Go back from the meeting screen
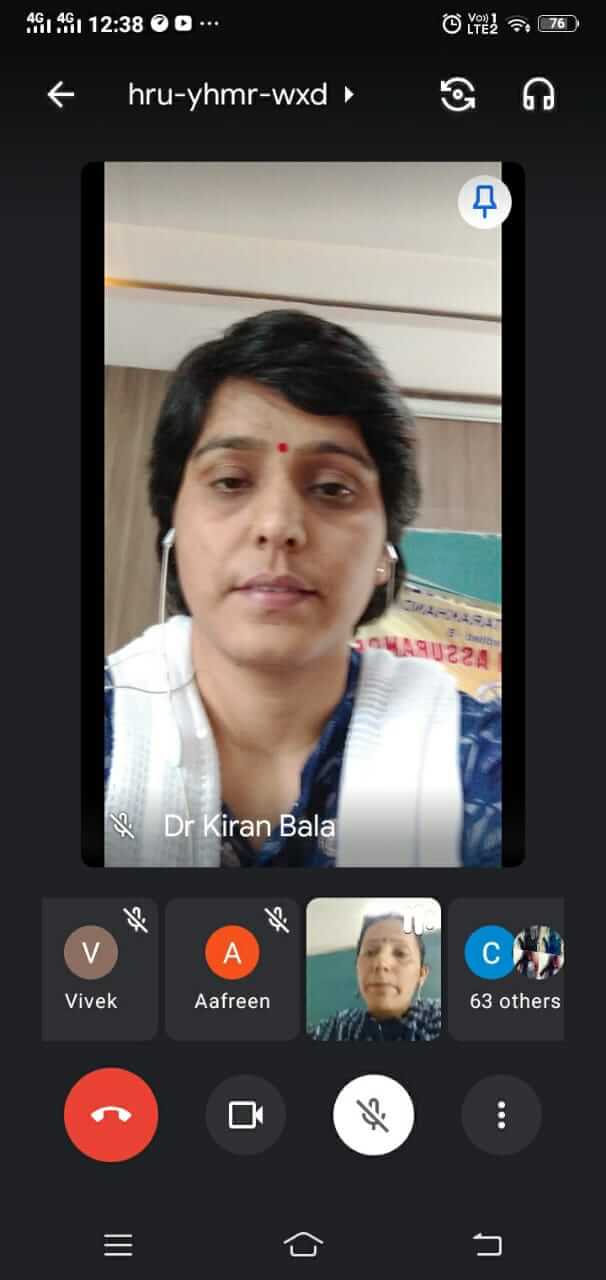This screenshot has height=1280, width=606. point(61,95)
